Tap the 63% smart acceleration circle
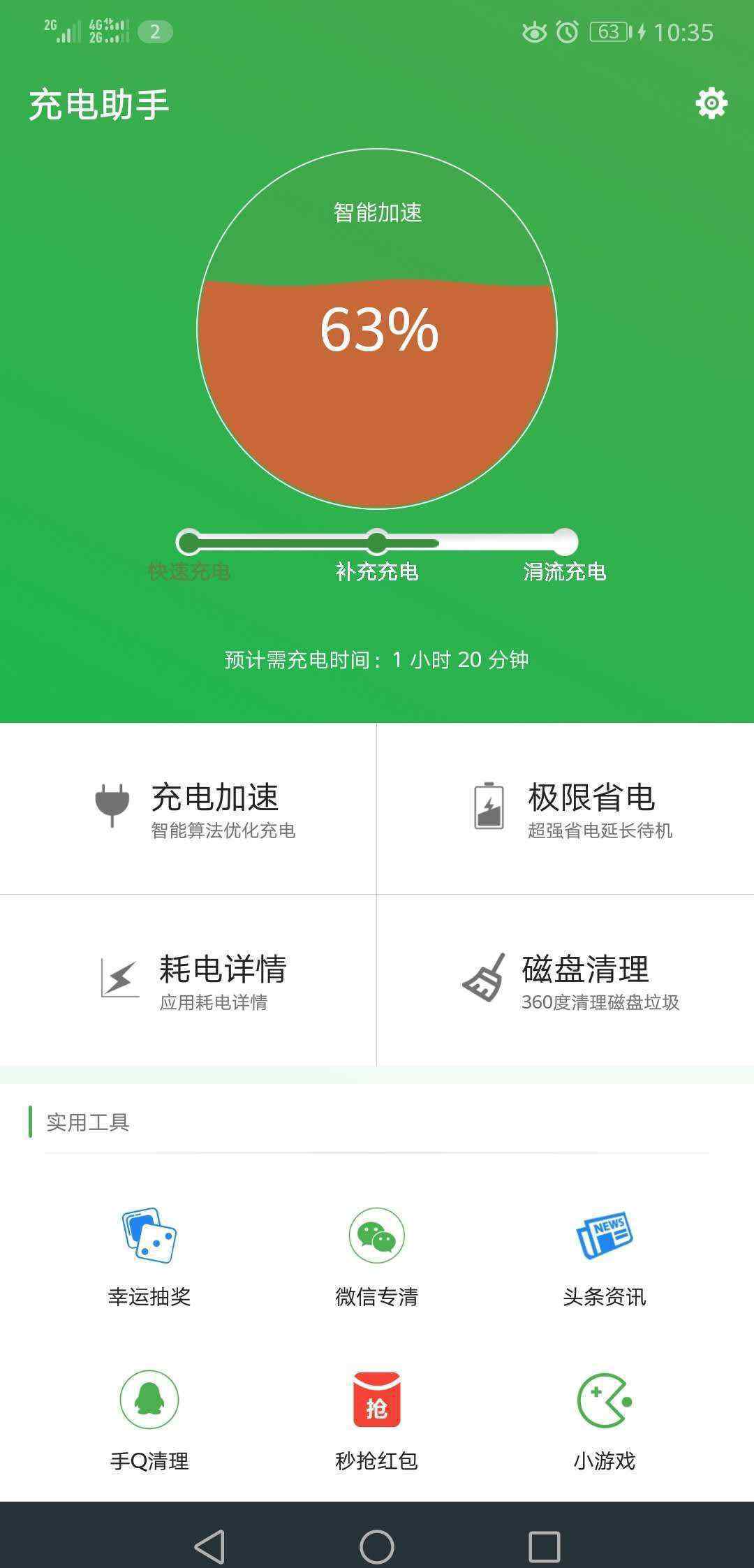Screen dimensions: 754x1568 click(x=377, y=328)
